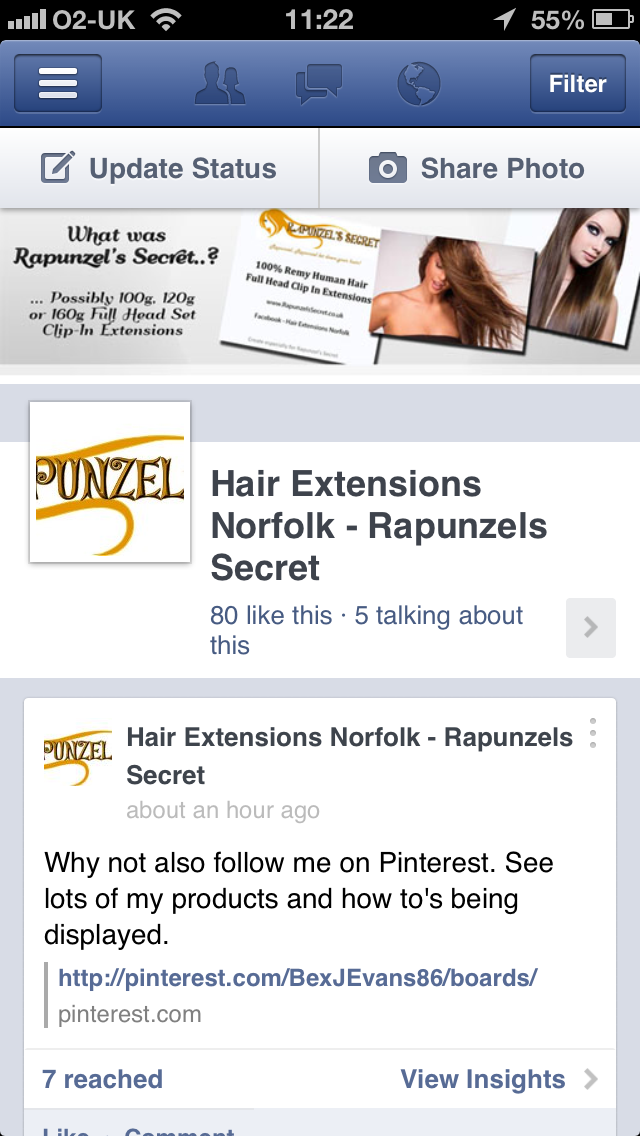Open post options three-dot menu
The height and width of the screenshot is (1136, 640).
point(593,733)
